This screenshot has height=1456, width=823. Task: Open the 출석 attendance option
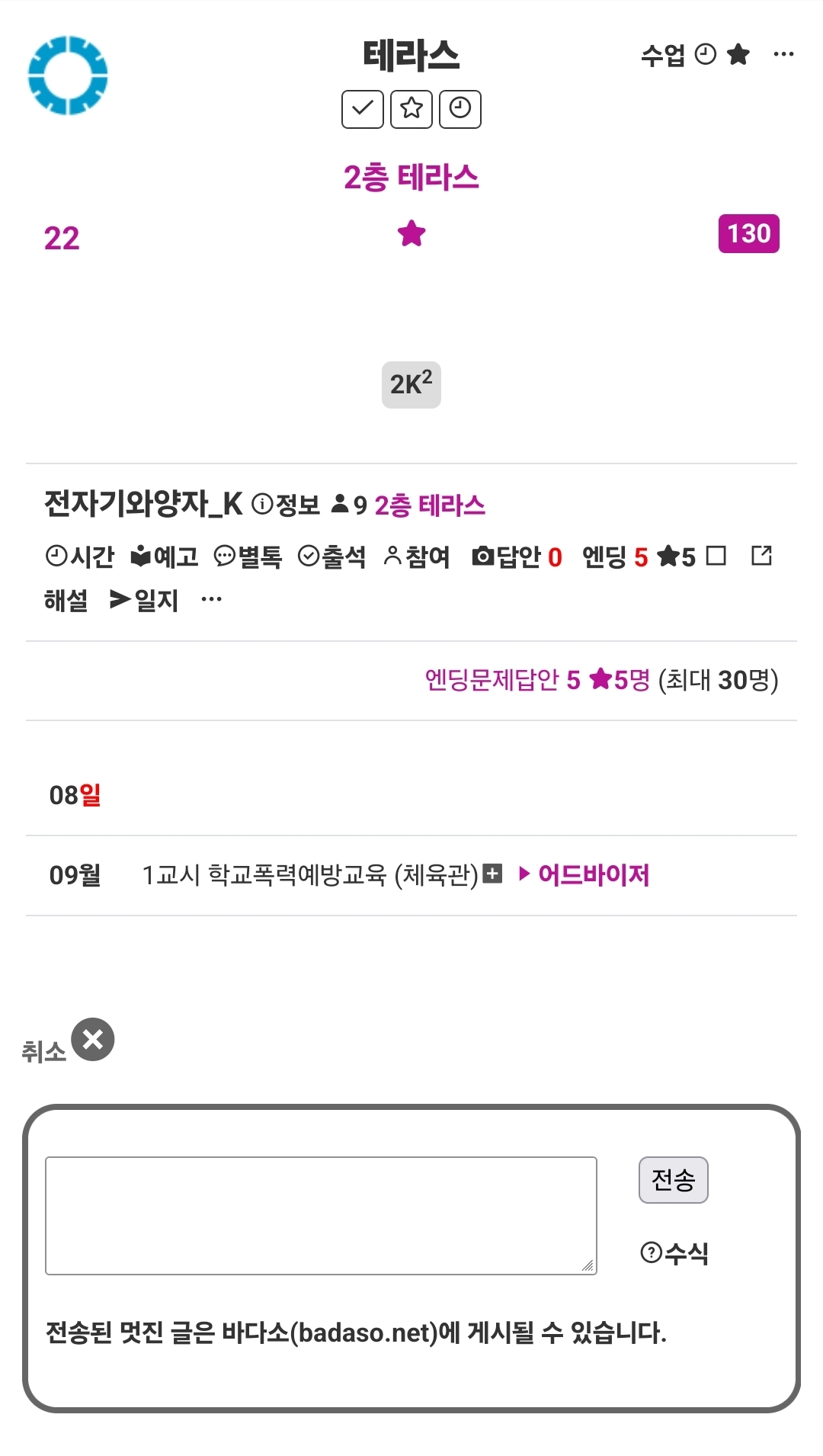pos(332,556)
